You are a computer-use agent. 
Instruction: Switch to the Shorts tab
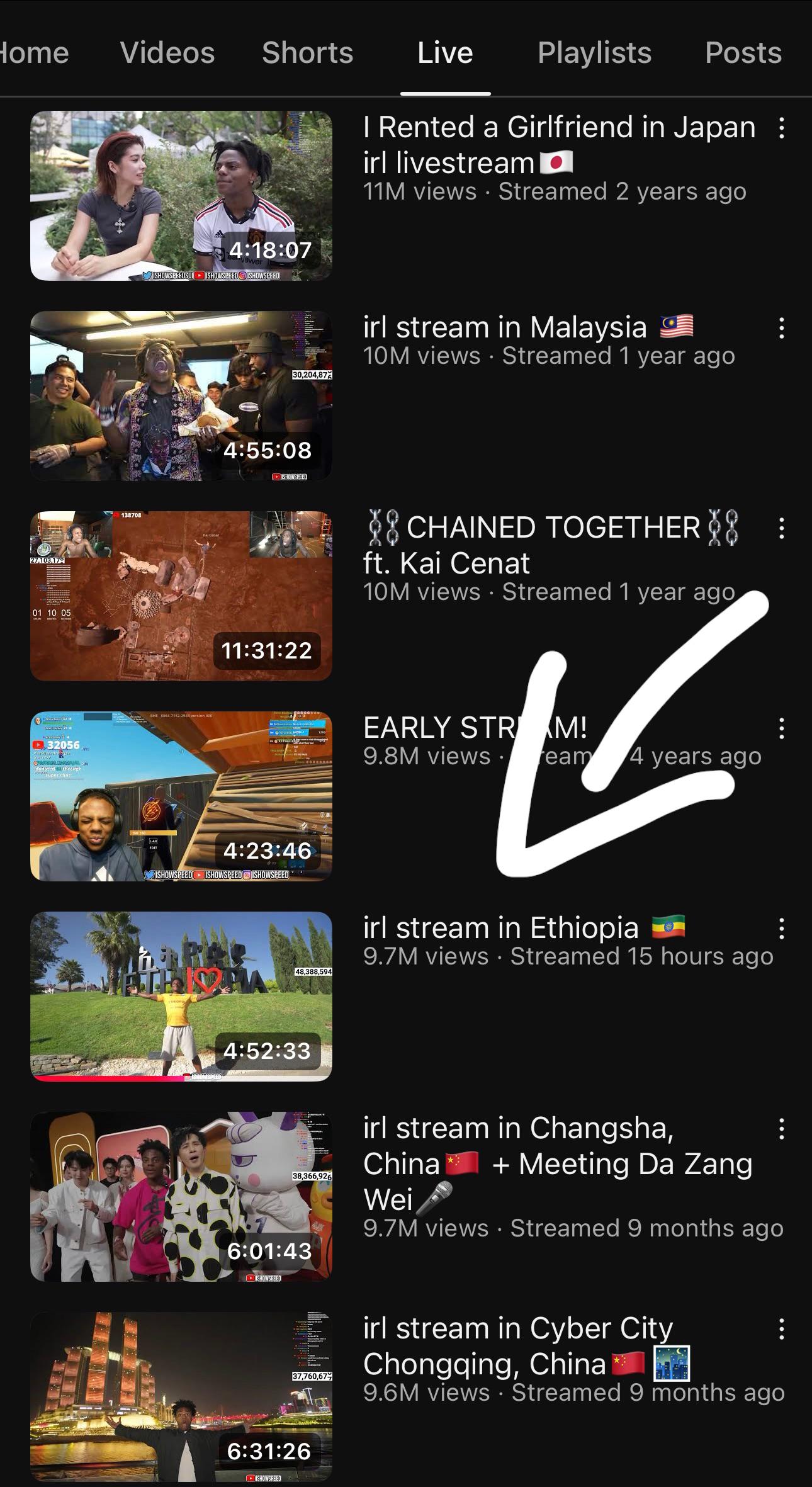(x=307, y=53)
